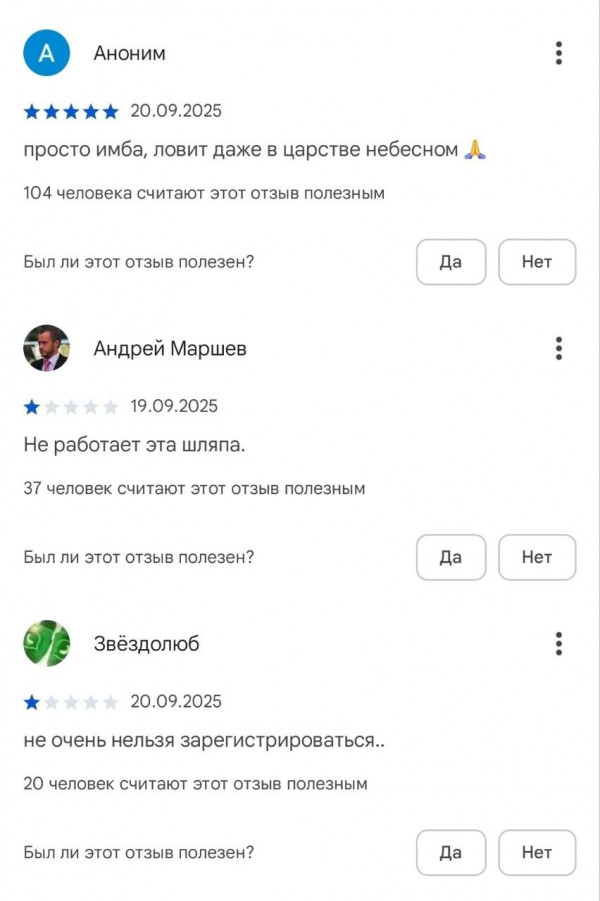Image resolution: width=600 pixels, height=901 pixels.
Task: Tap Да under Звёздолюб's review
Action: click(451, 852)
